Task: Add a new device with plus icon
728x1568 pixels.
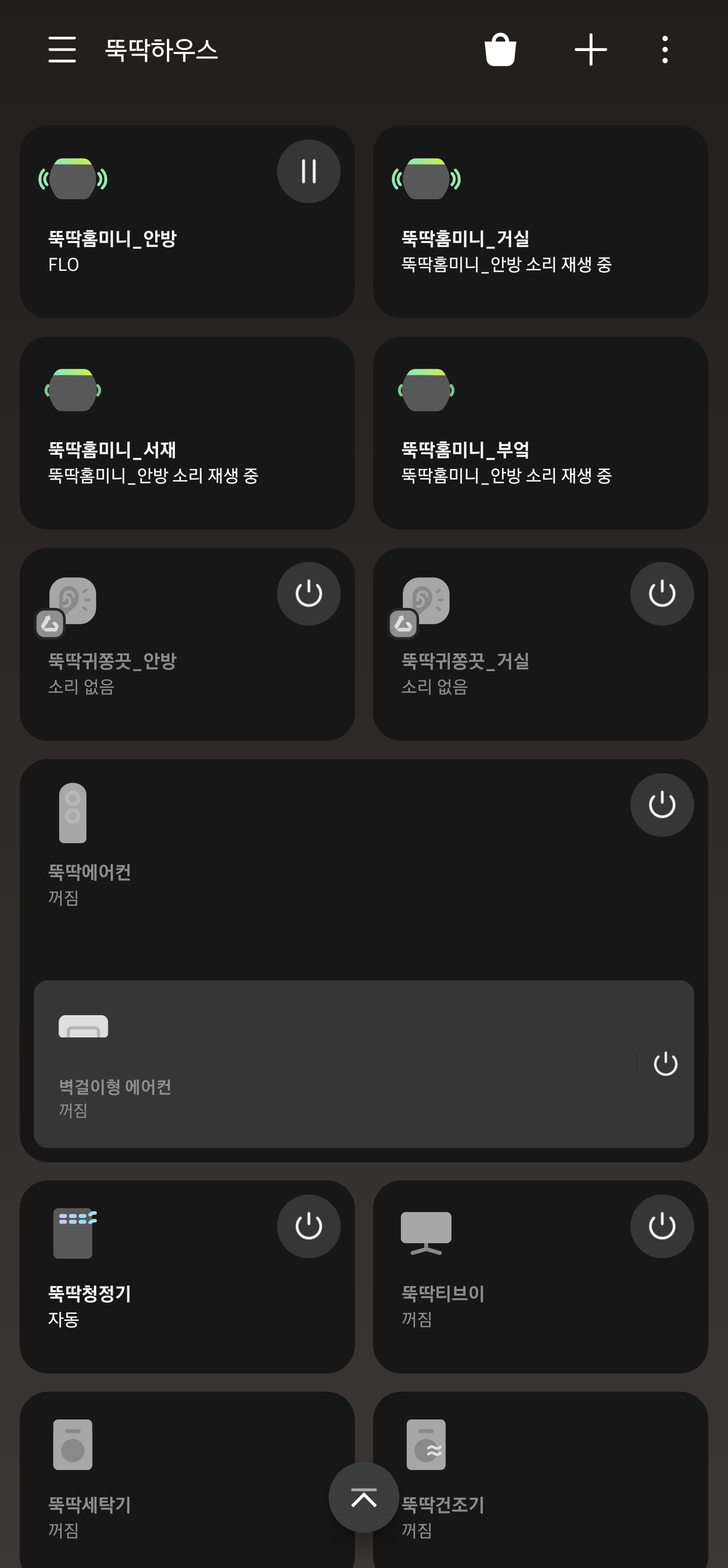Action: (590, 50)
